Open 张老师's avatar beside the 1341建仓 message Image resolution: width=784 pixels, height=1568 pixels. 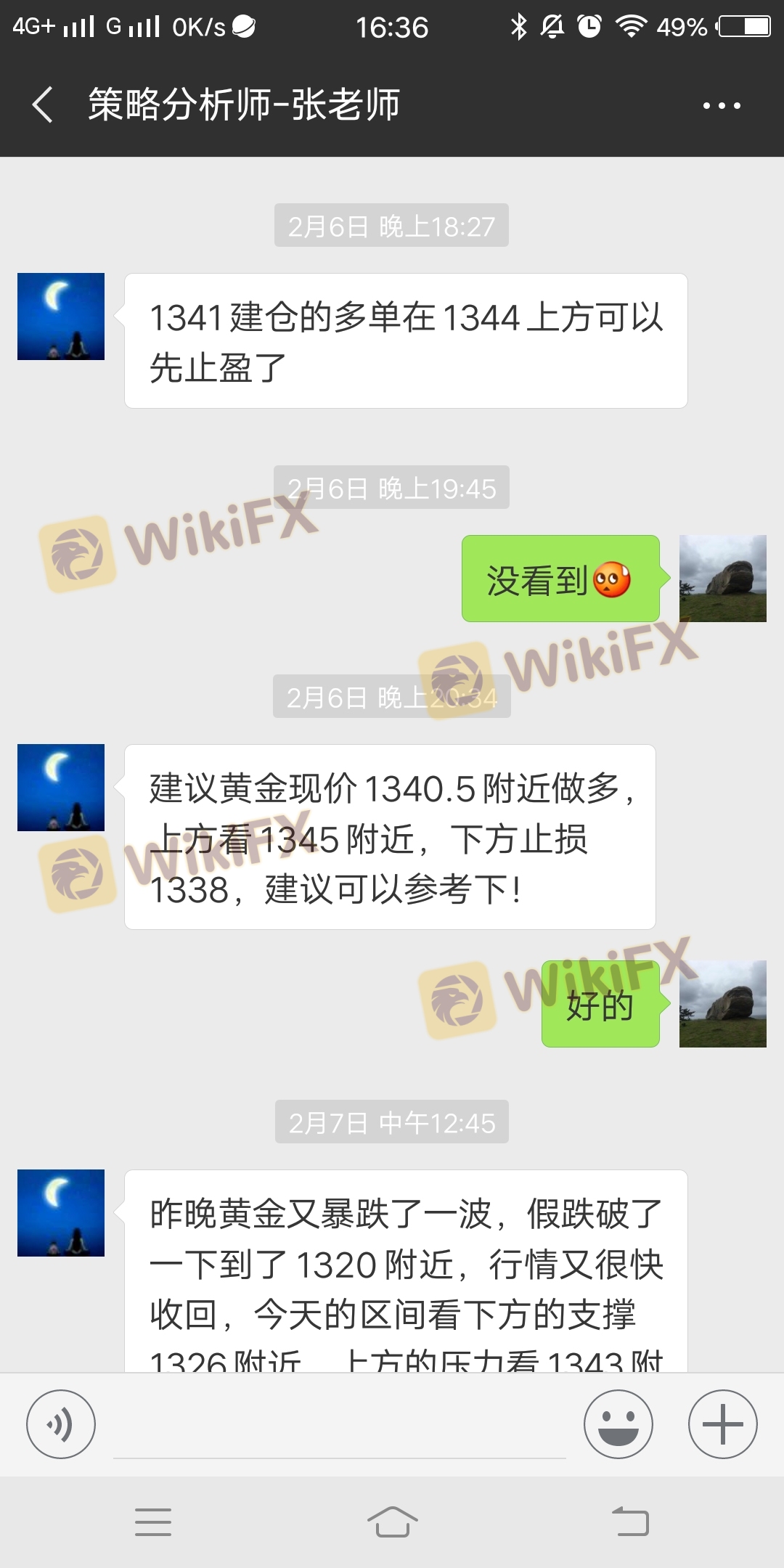coord(61,317)
